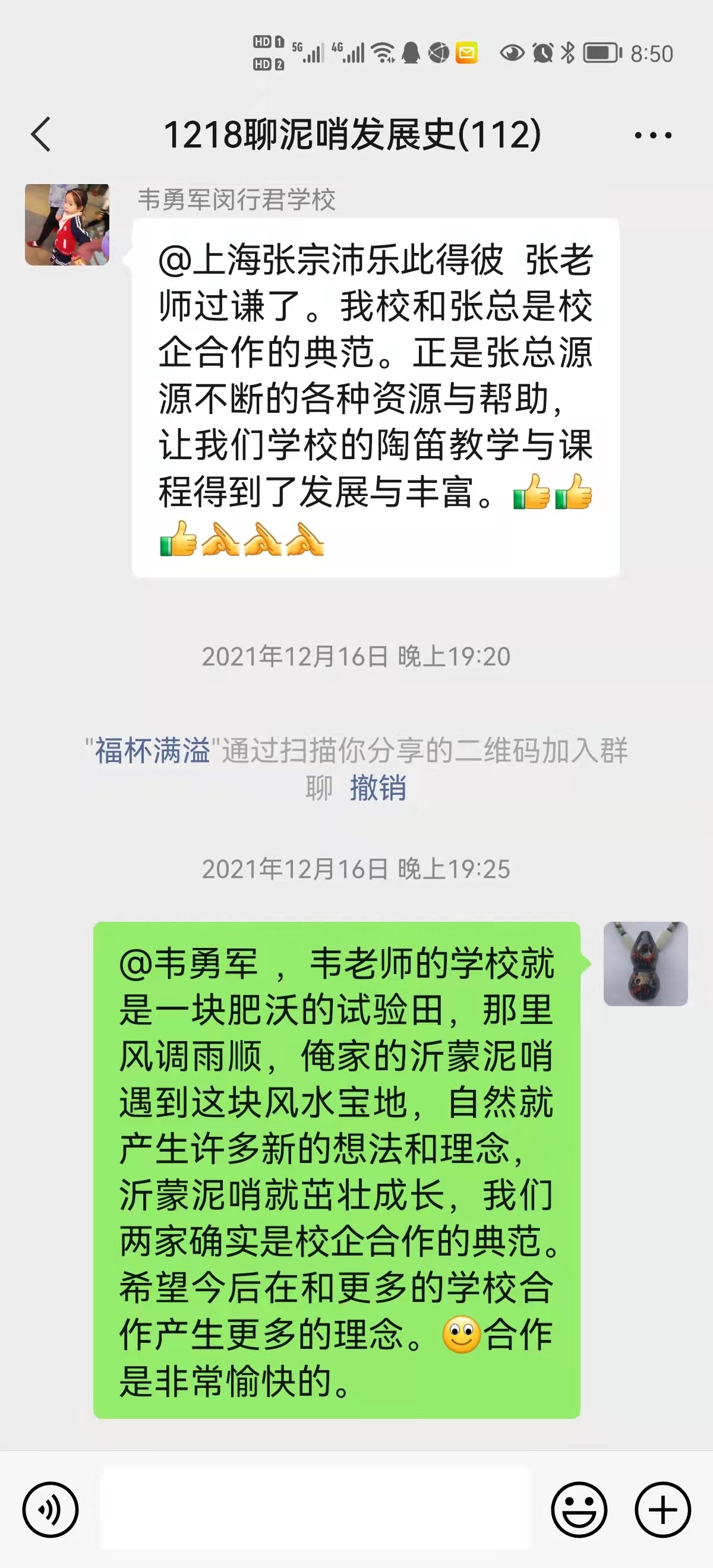Go back from the group chat
Image resolution: width=713 pixels, height=1568 pixels.
pyautogui.click(x=41, y=134)
